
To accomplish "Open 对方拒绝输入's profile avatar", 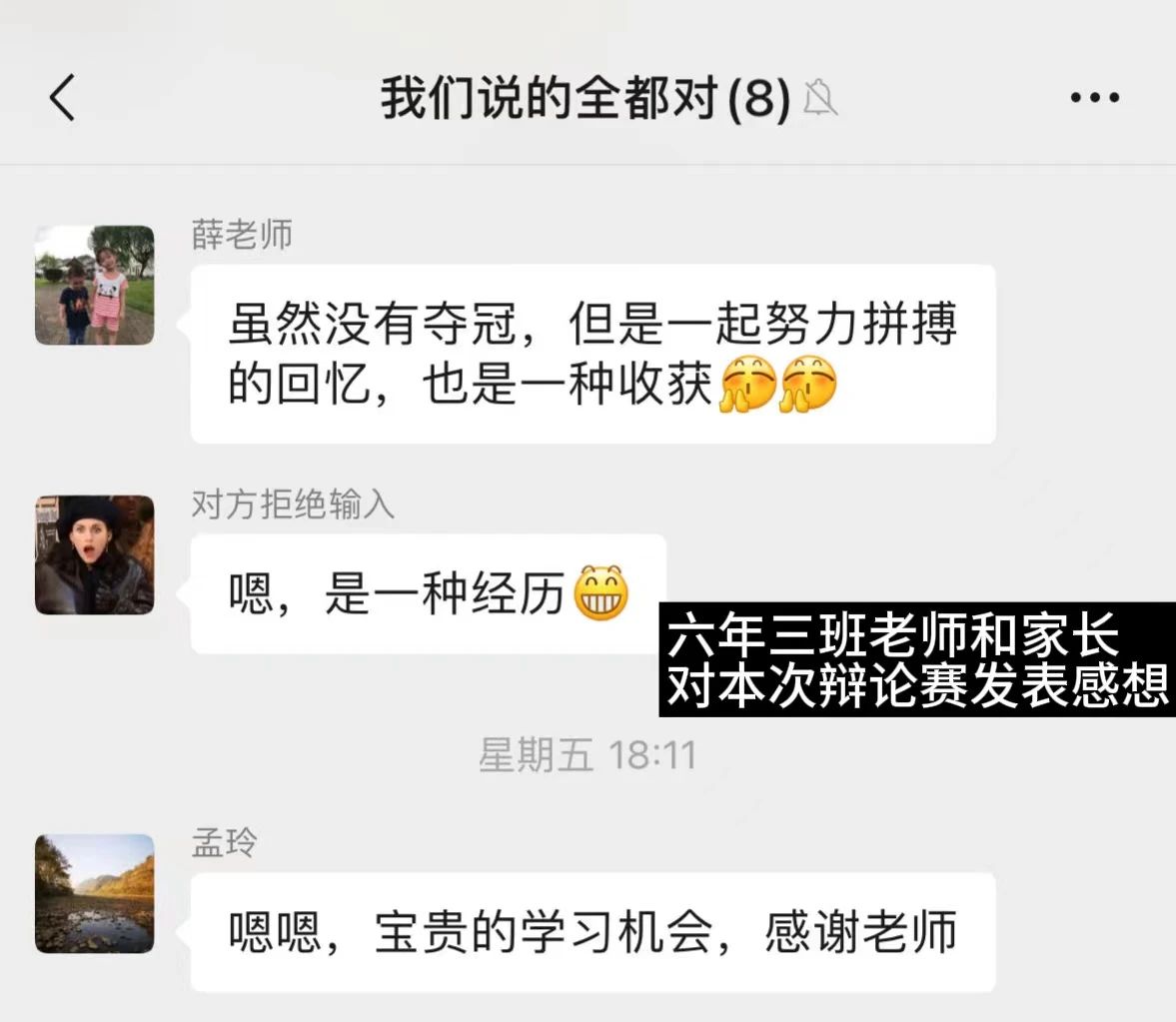I will [95, 554].
